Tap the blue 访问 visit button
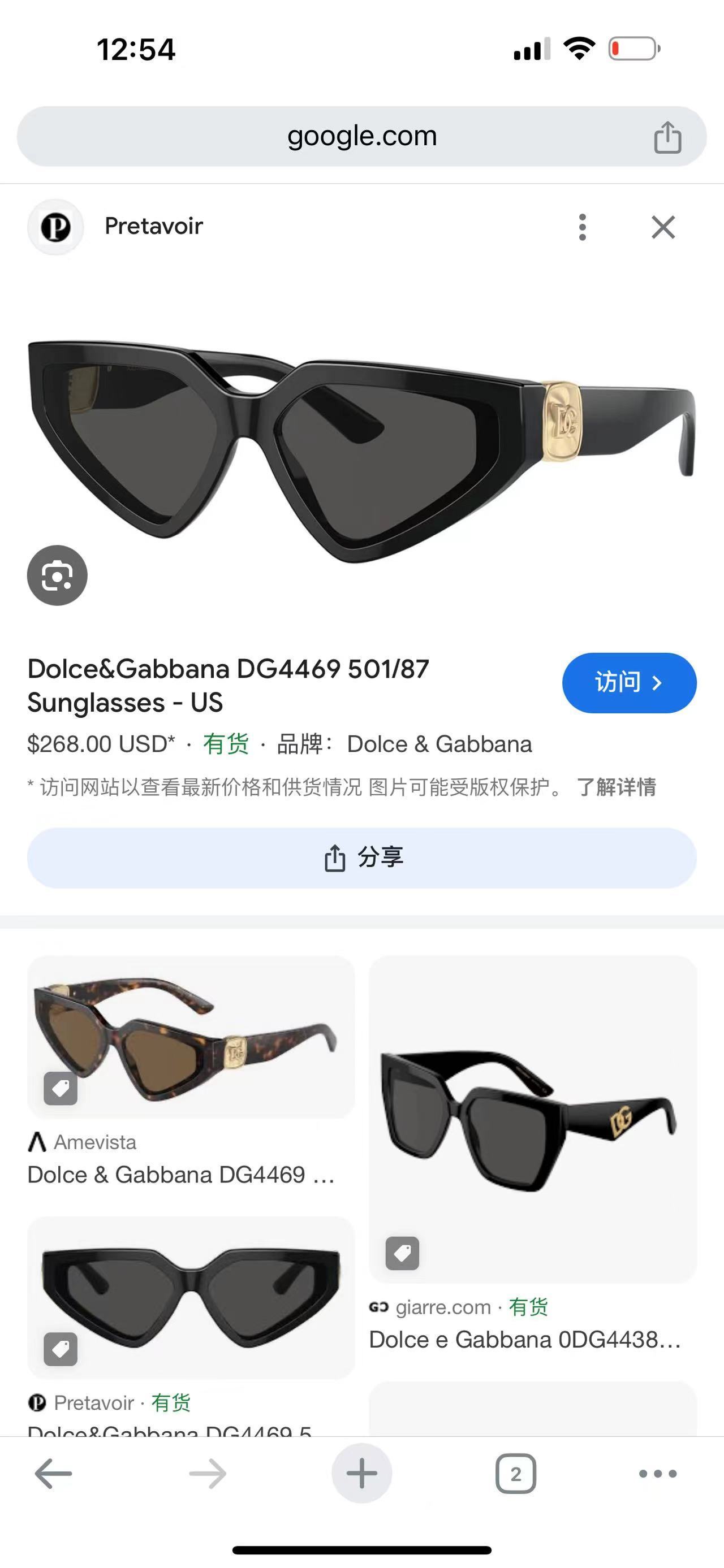This screenshot has height=1568, width=724. (x=628, y=682)
